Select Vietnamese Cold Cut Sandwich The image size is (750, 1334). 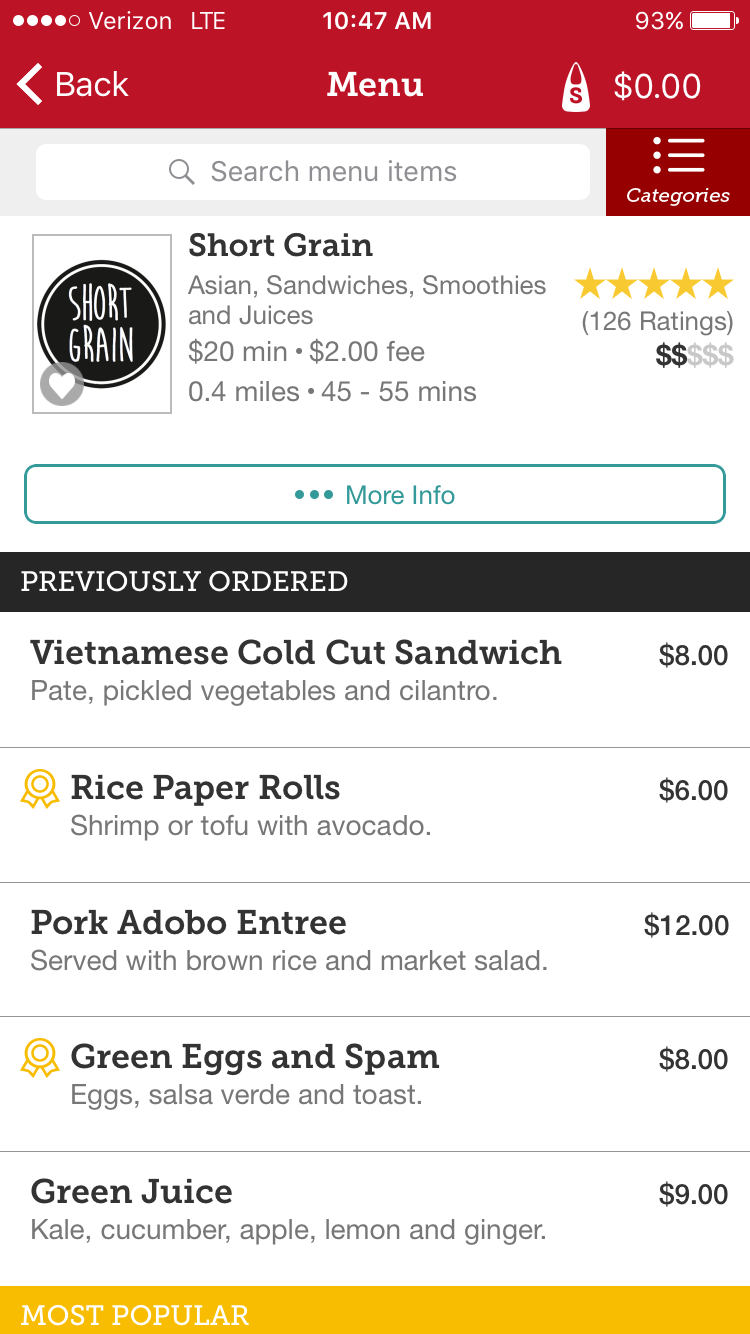375,680
